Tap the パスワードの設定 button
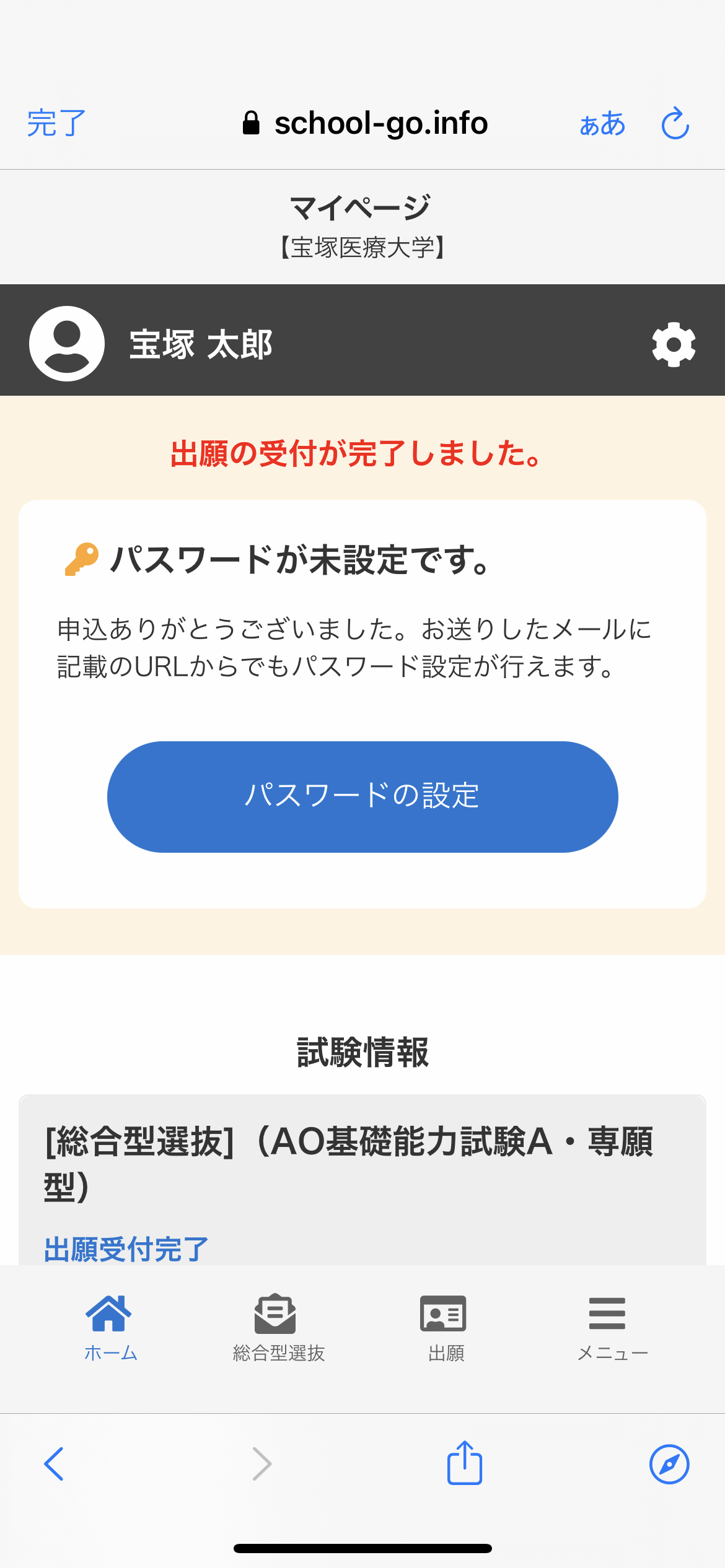 click(x=362, y=796)
